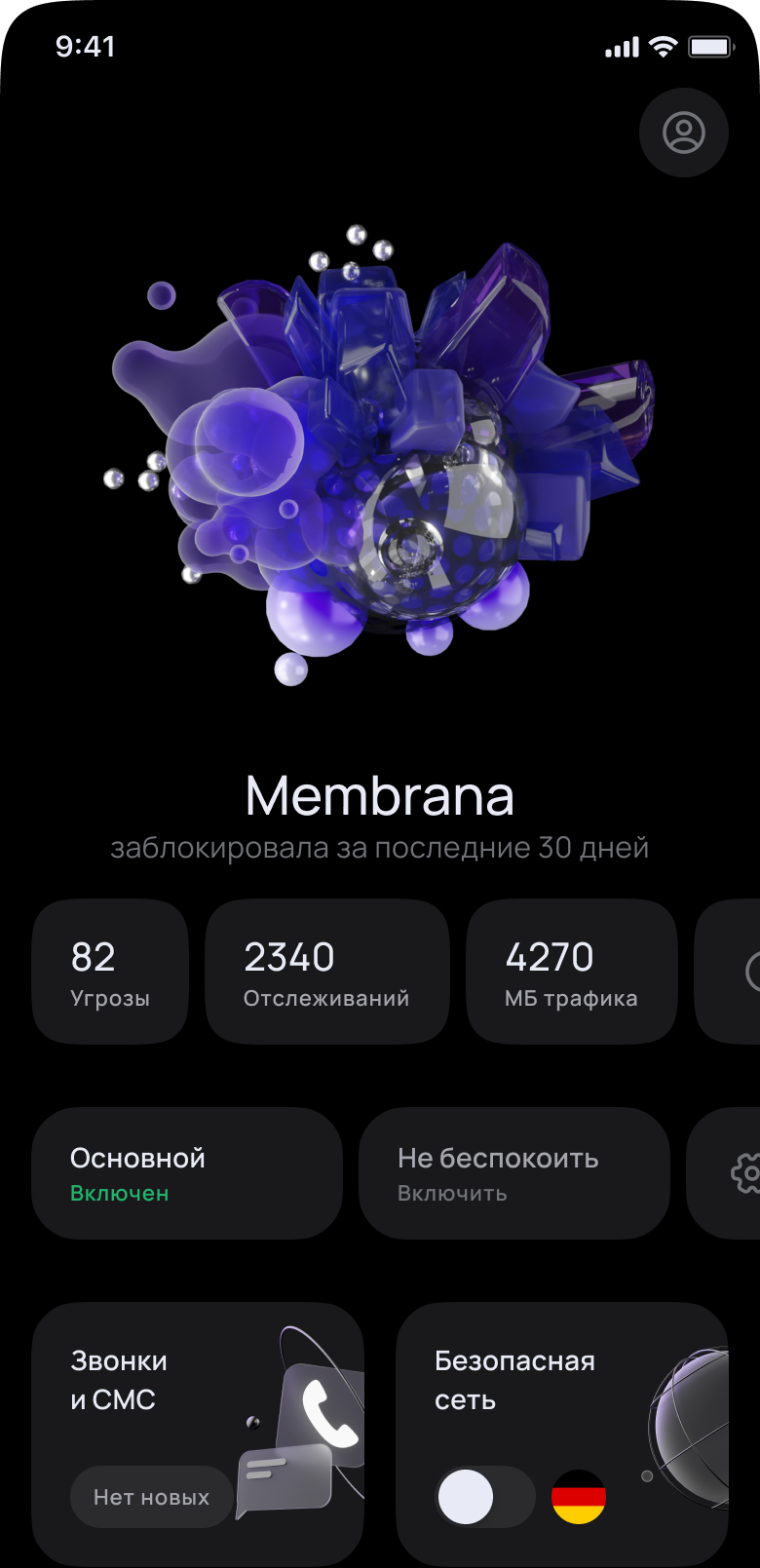The width and height of the screenshot is (760, 1568).
Task: Open the 4270 МБ трафика card
Action: [572, 972]
